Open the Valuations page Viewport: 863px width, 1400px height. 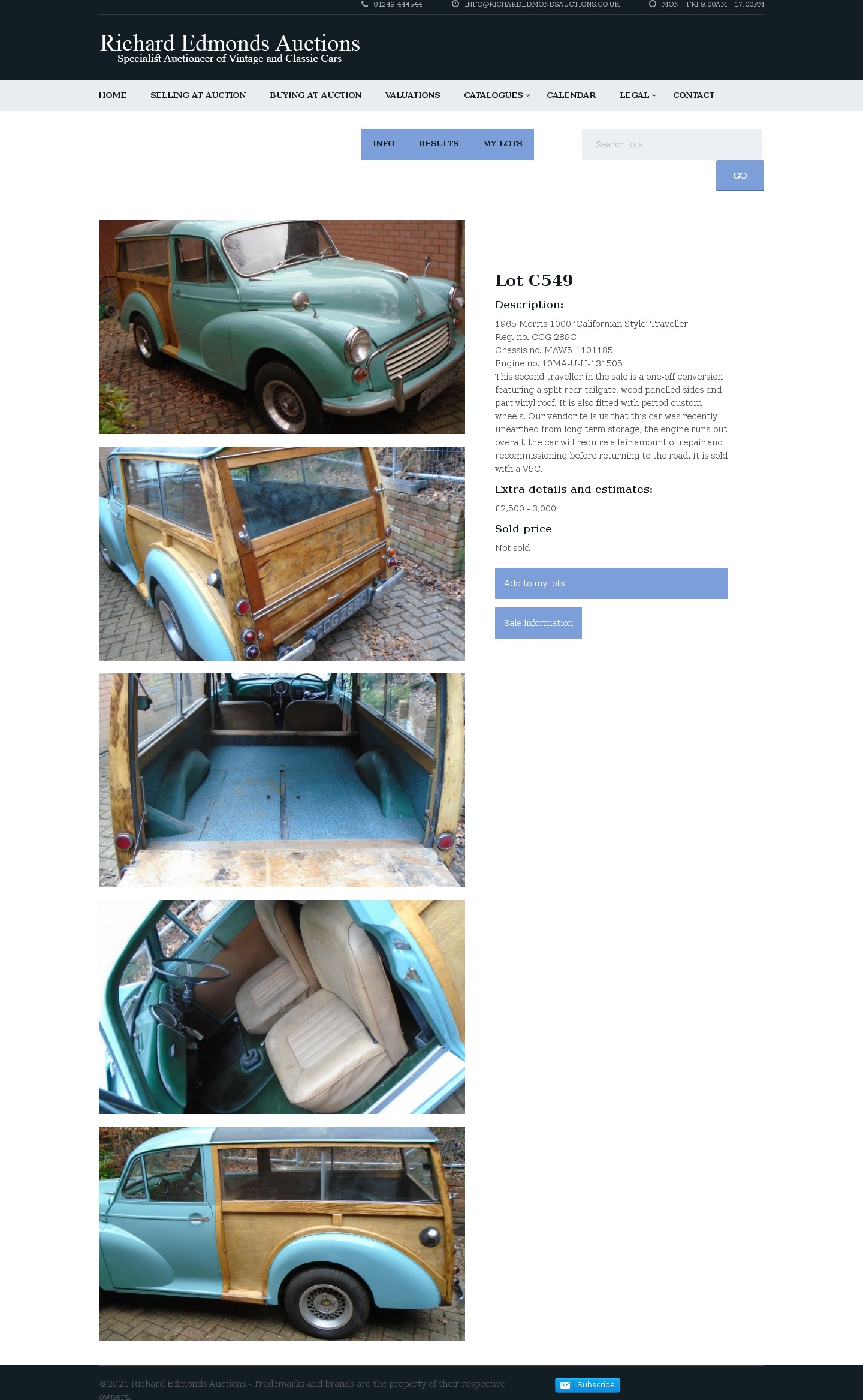pos(412,95)
